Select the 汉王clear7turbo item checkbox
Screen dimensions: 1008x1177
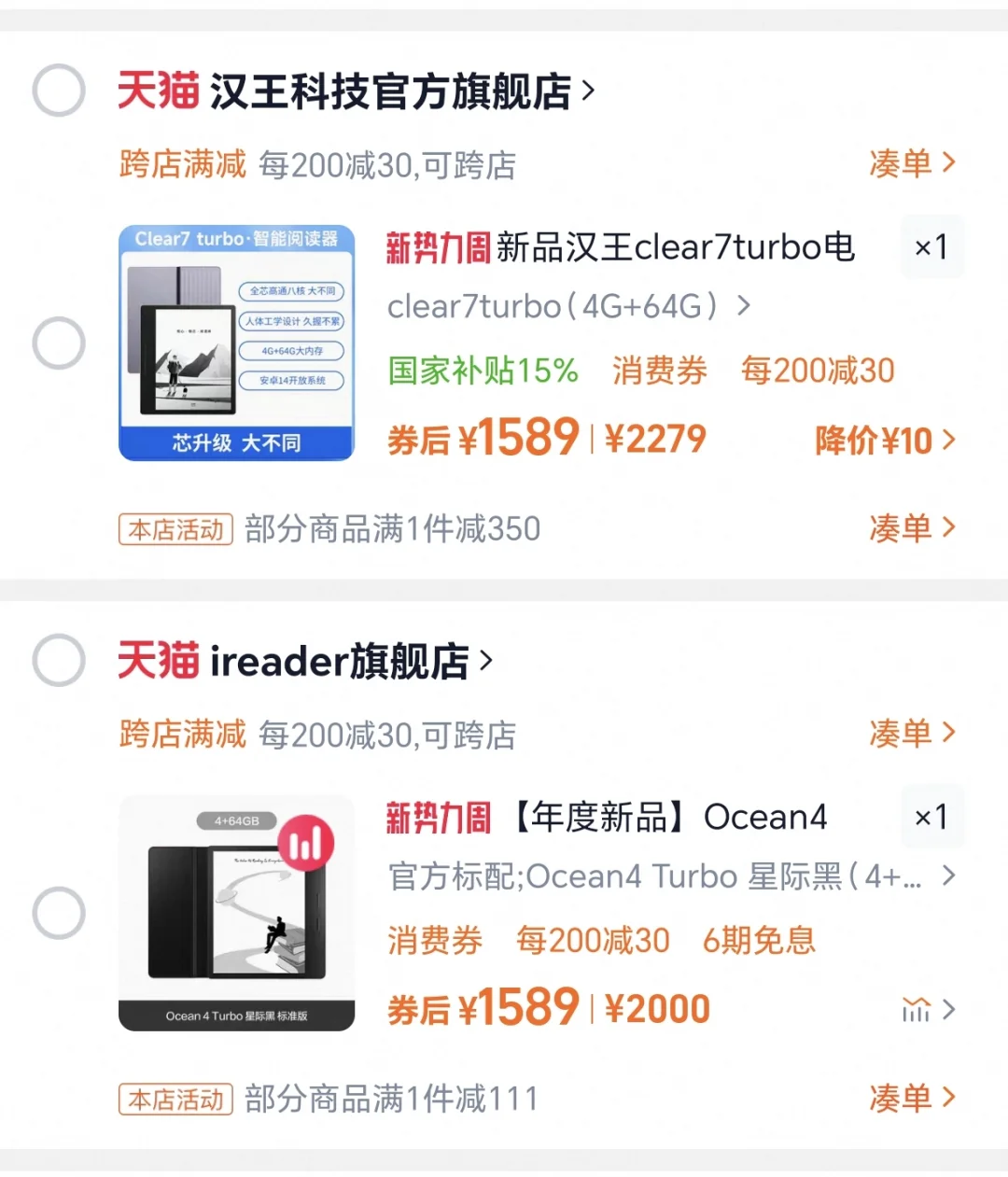(59, 343)
